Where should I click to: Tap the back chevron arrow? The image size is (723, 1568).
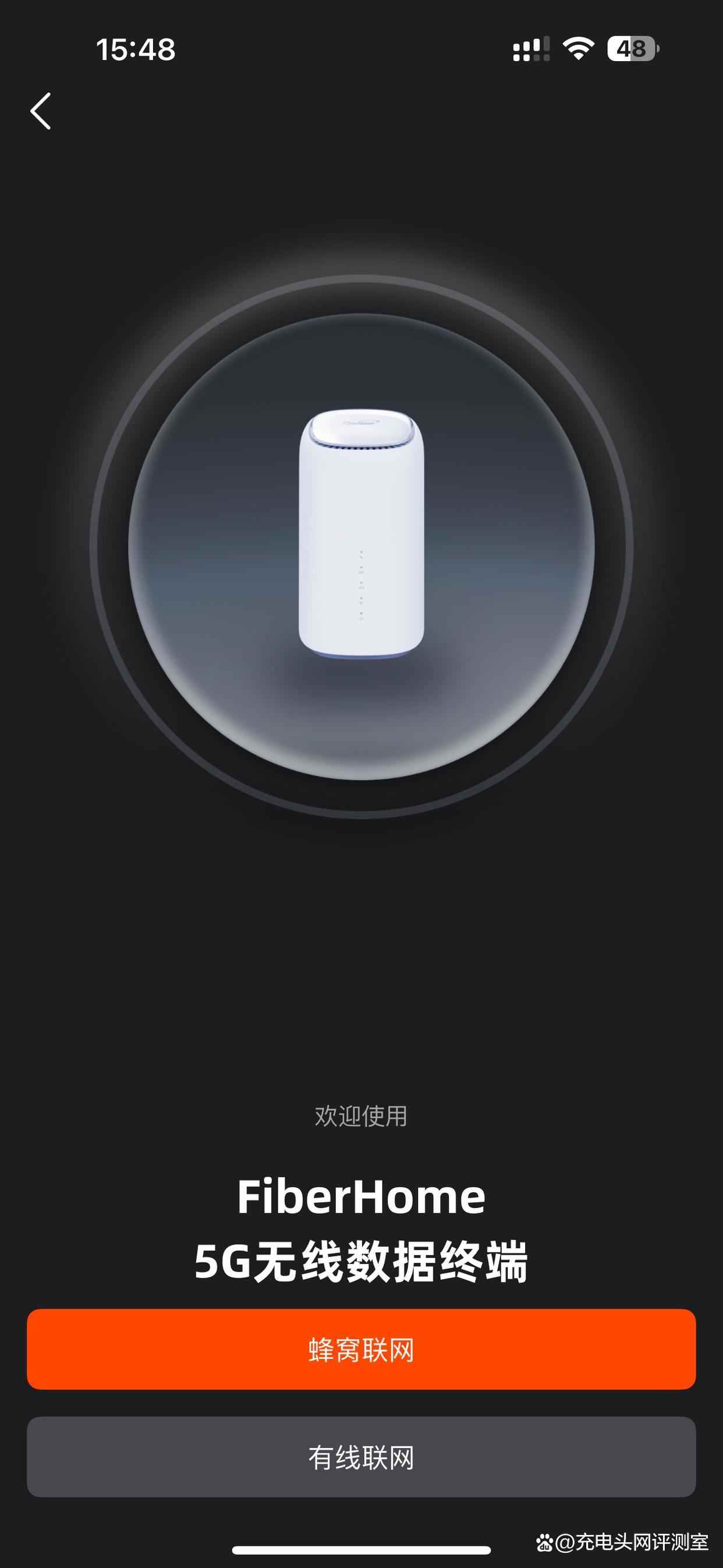41,112
